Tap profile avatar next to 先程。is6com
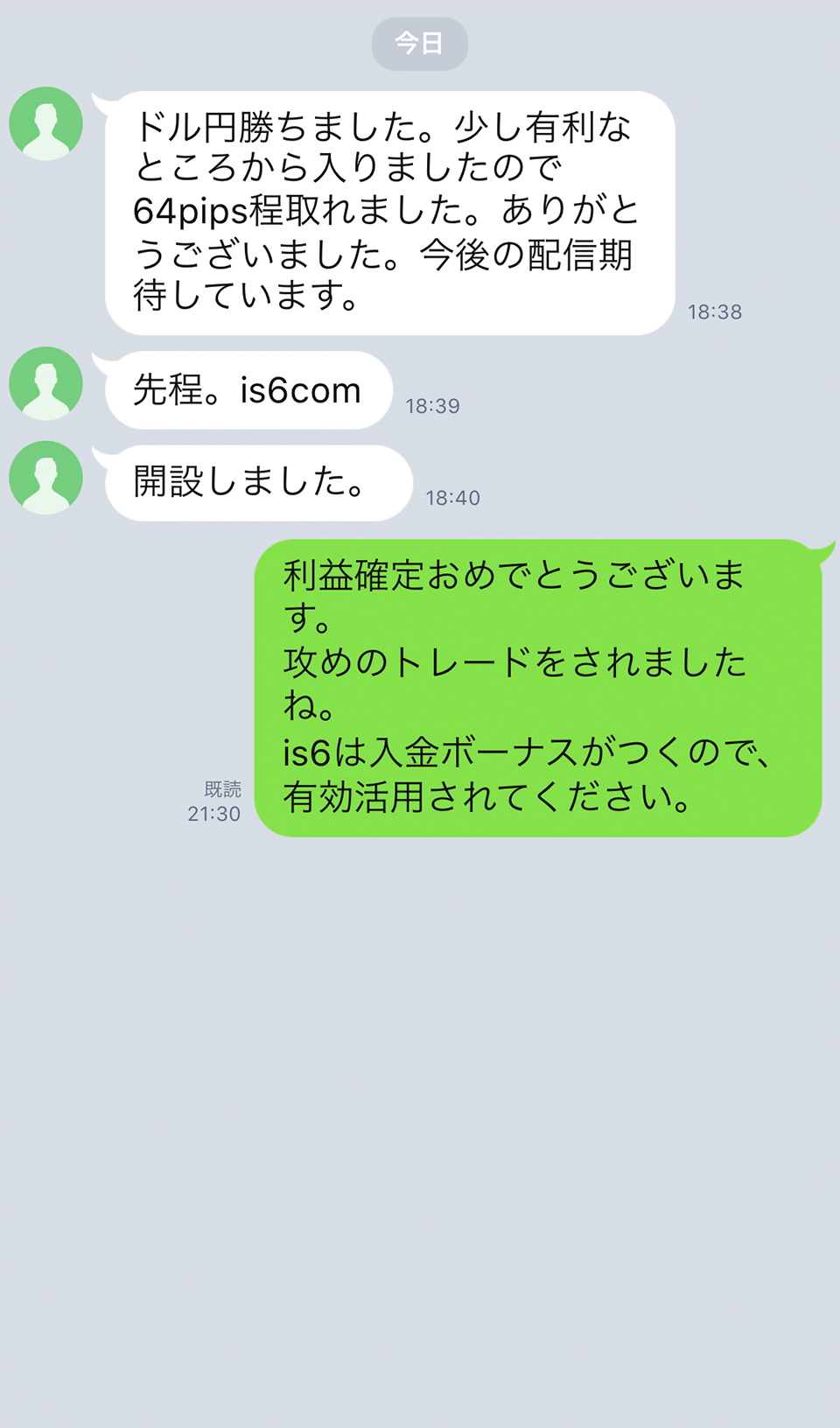Screen dimensions: 840x1428 pyautogui.click(x=46, y=383)
